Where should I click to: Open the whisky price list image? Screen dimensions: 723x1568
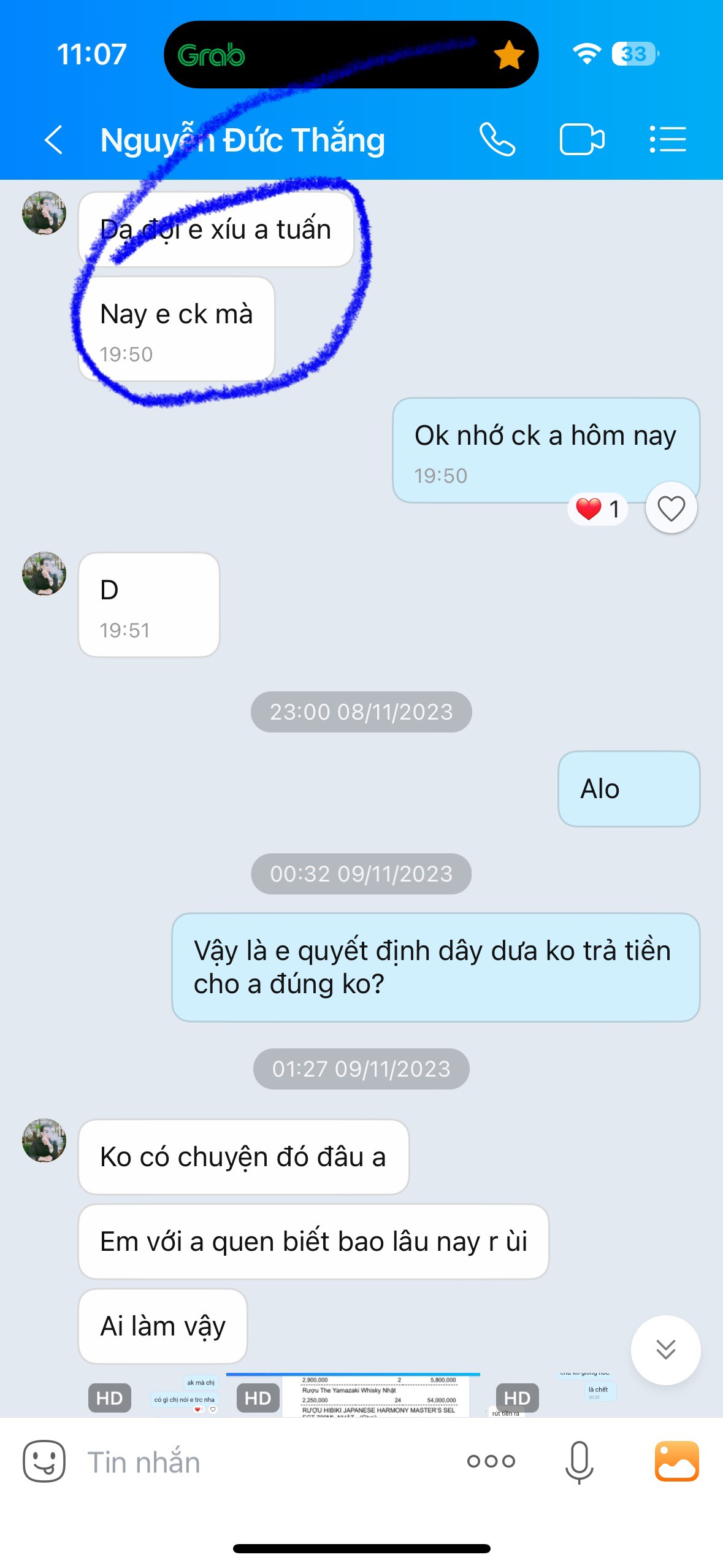tap(377, 1396)
